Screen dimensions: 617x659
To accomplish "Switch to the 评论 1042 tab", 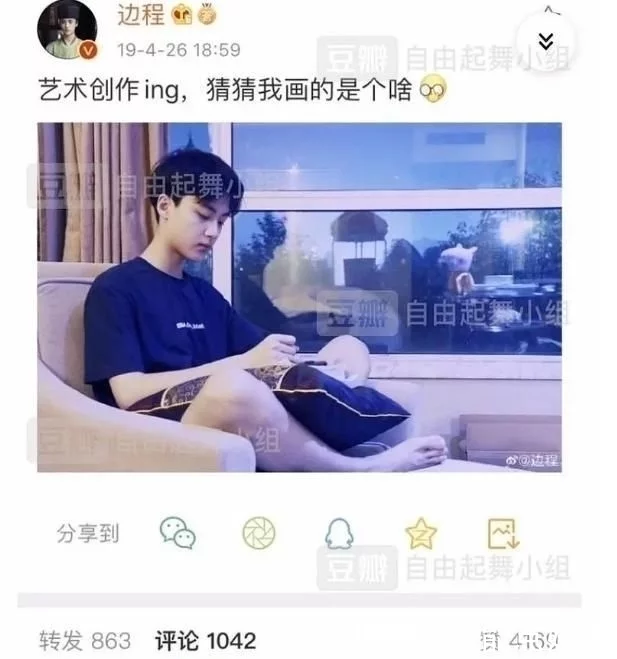I will [x=205, y=640].
